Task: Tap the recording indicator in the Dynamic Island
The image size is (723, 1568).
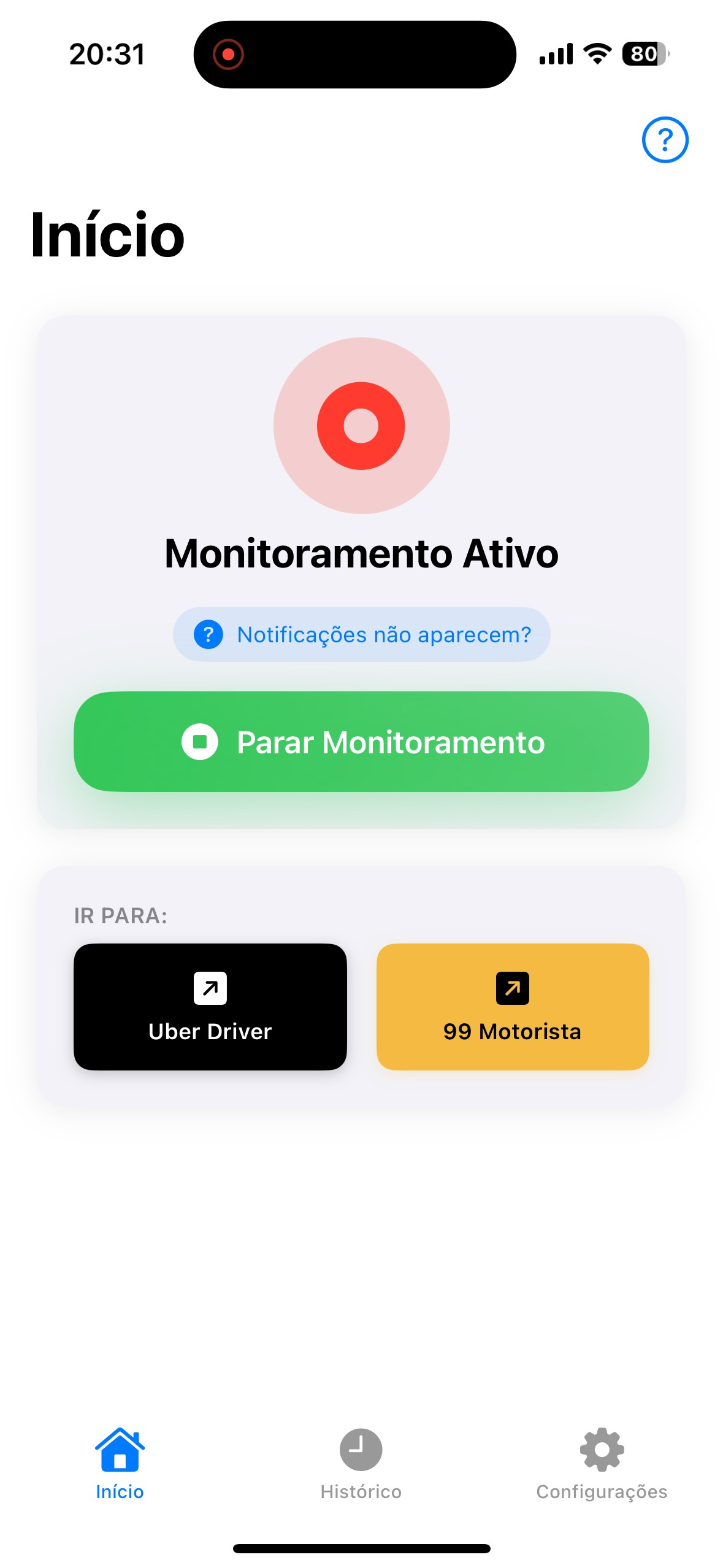Action: click(x=229, y=55)
